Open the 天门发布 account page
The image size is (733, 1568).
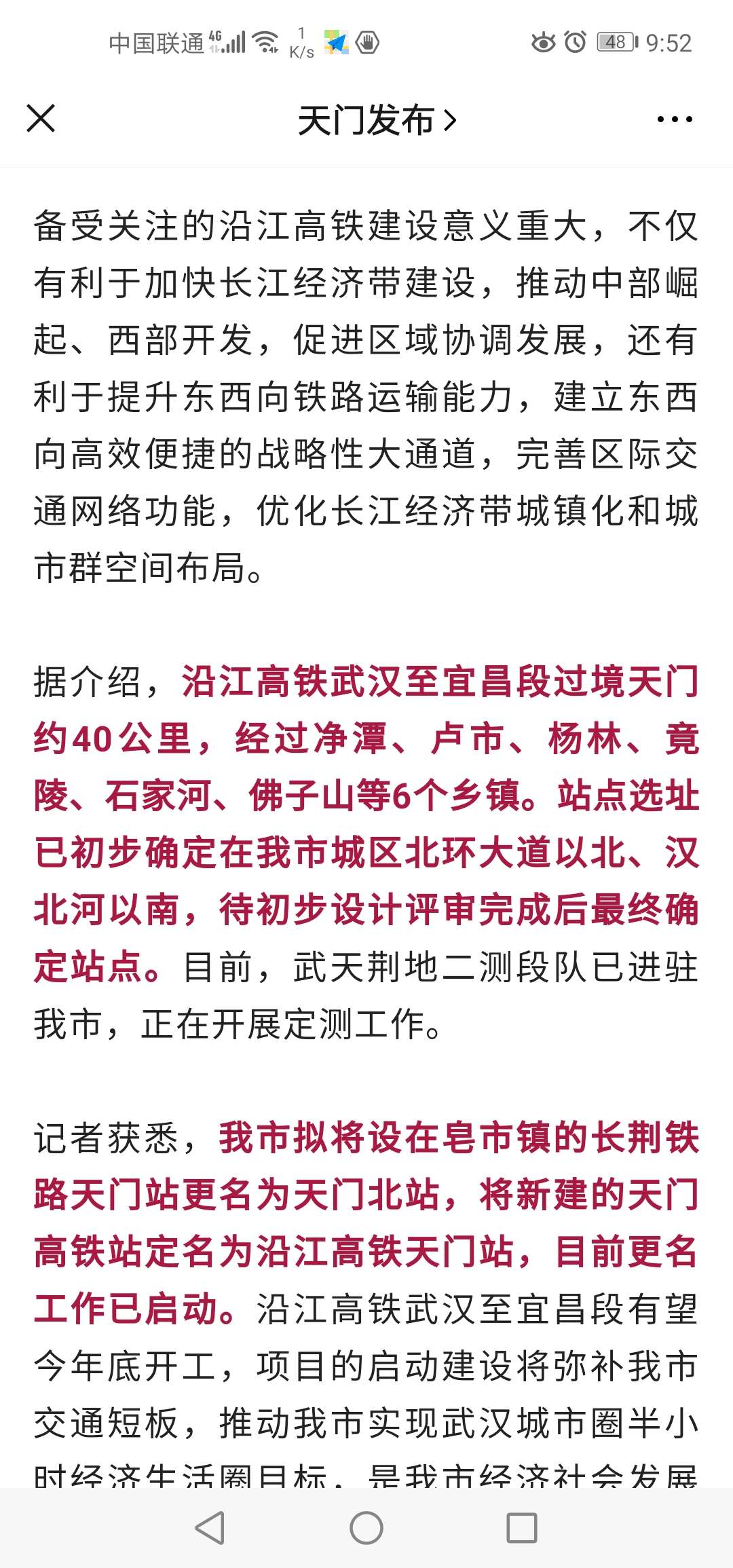377,120
